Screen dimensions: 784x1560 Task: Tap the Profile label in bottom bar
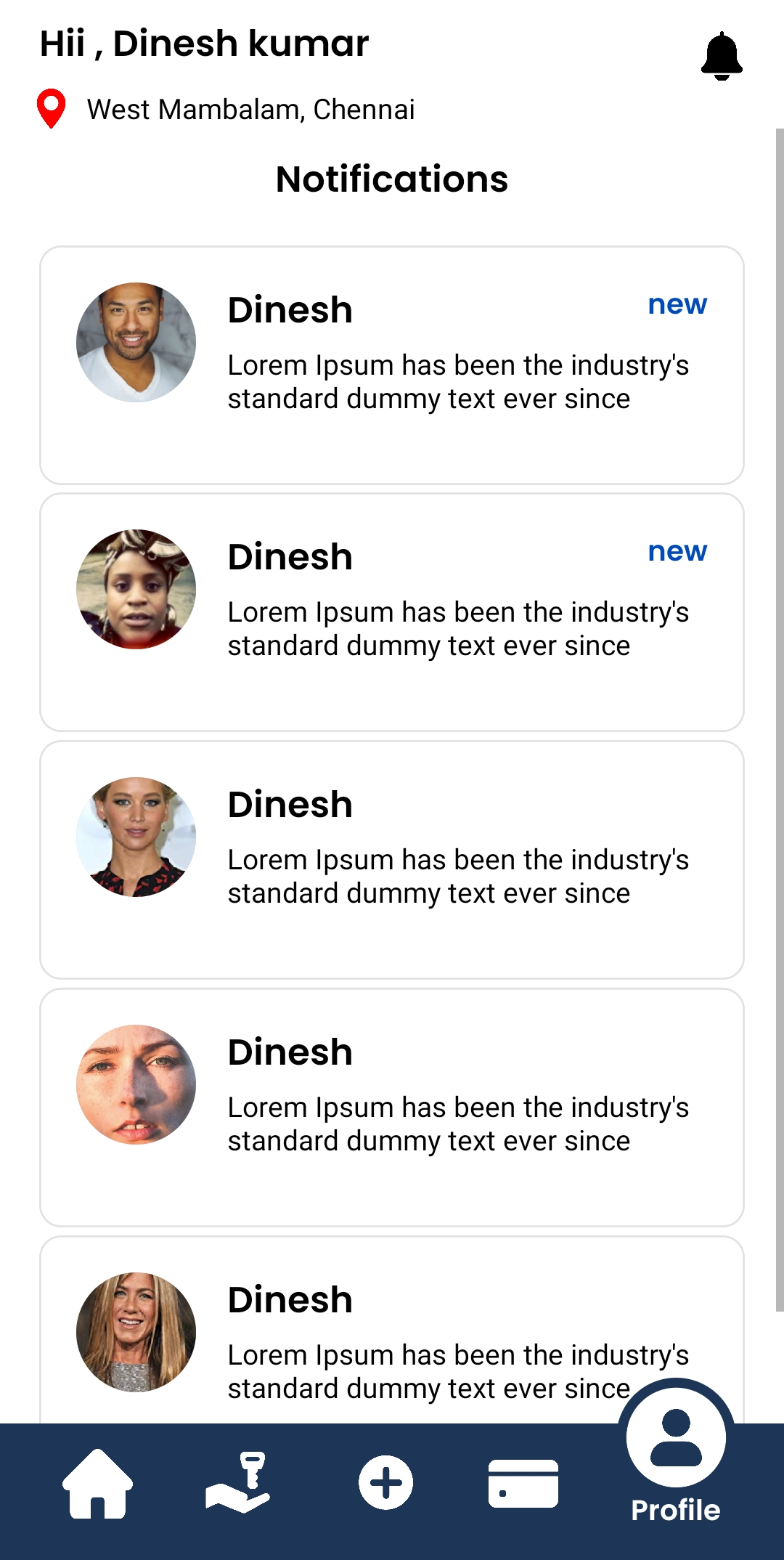[x=675, y=1508]
